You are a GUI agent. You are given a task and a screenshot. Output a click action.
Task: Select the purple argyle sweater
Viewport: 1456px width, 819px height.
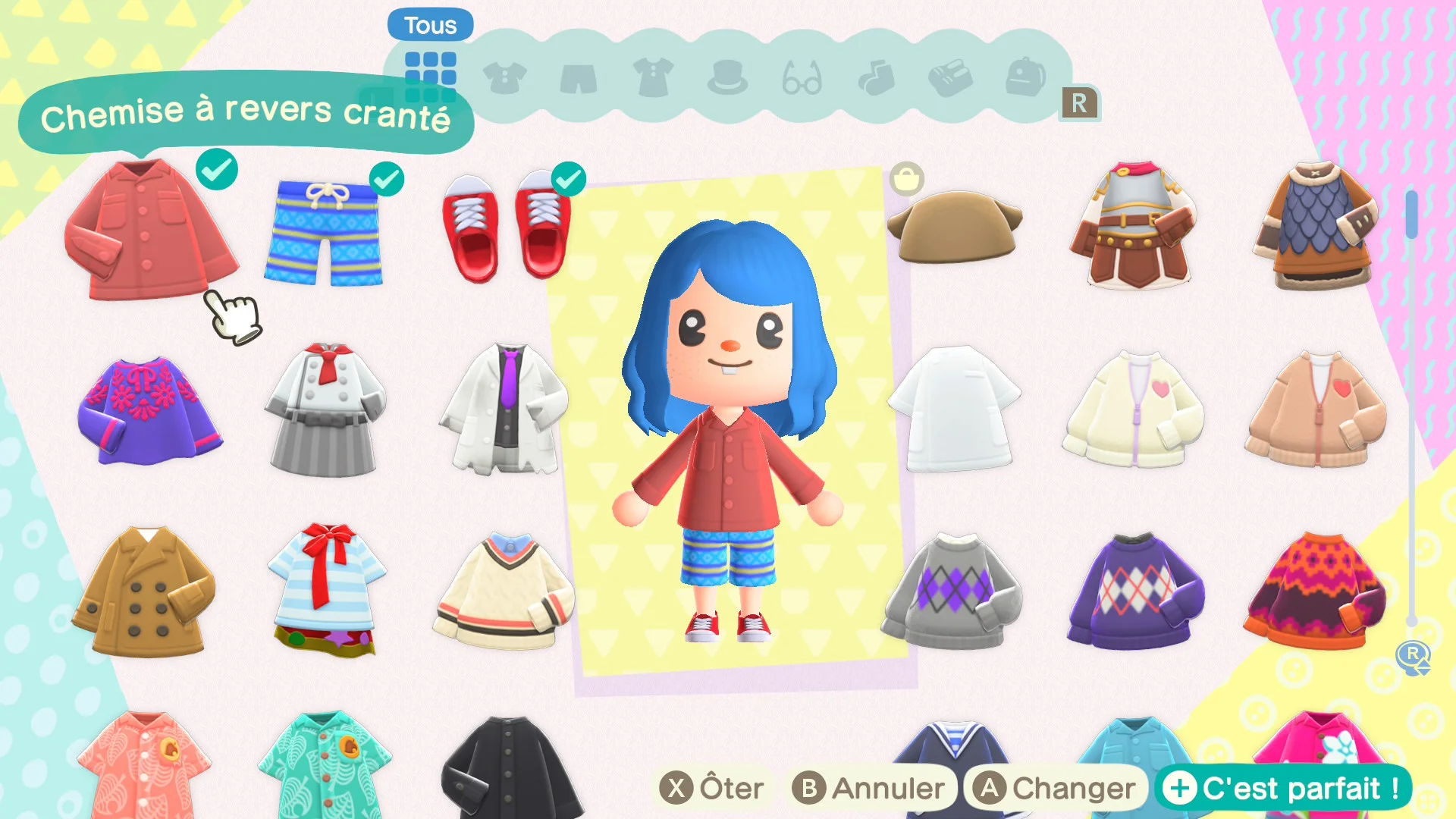pos(1135,591)
